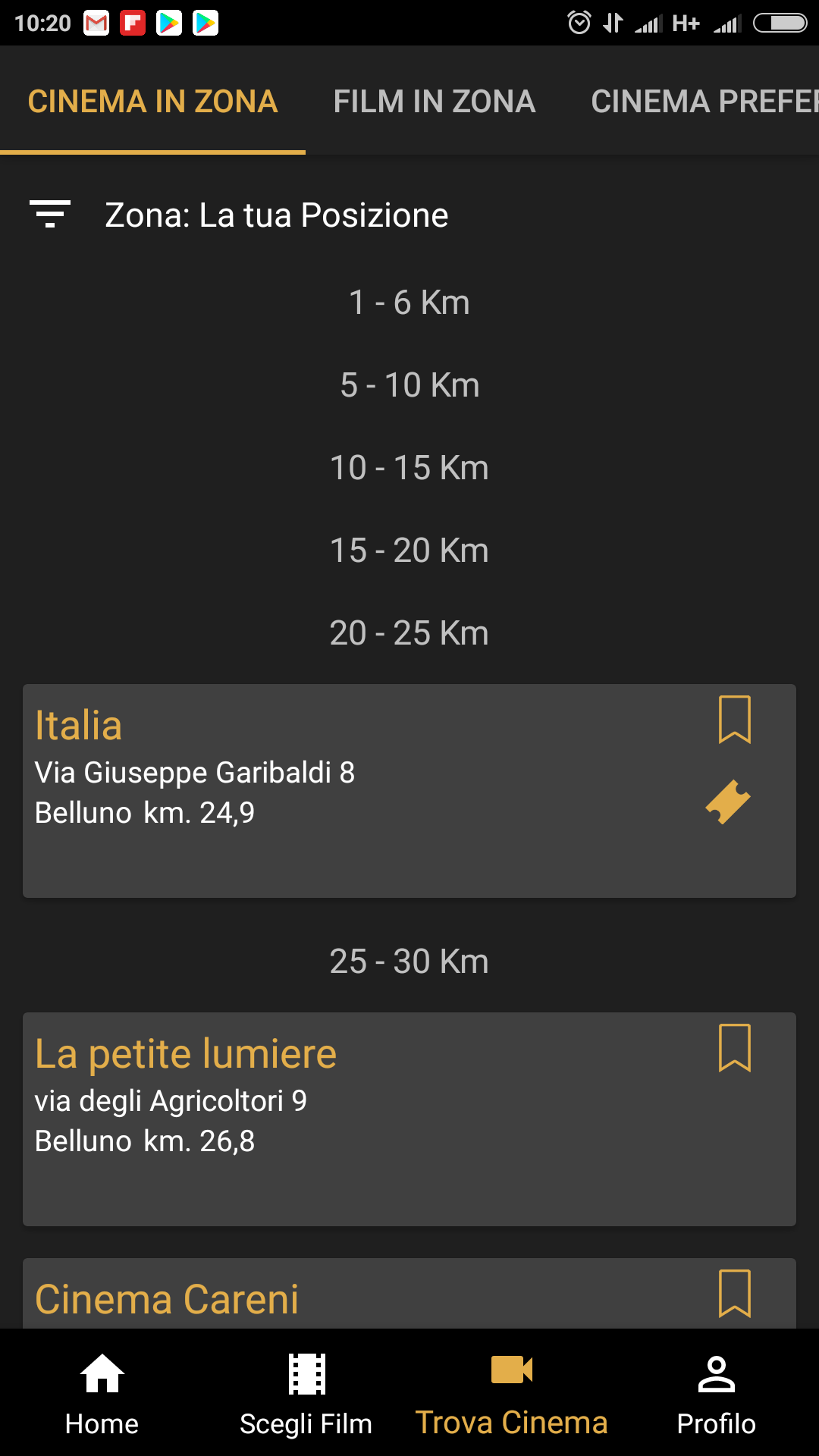Open the Italia cinema card
Viewport: 819px width, 1456px height.
(x=409, y=791)
